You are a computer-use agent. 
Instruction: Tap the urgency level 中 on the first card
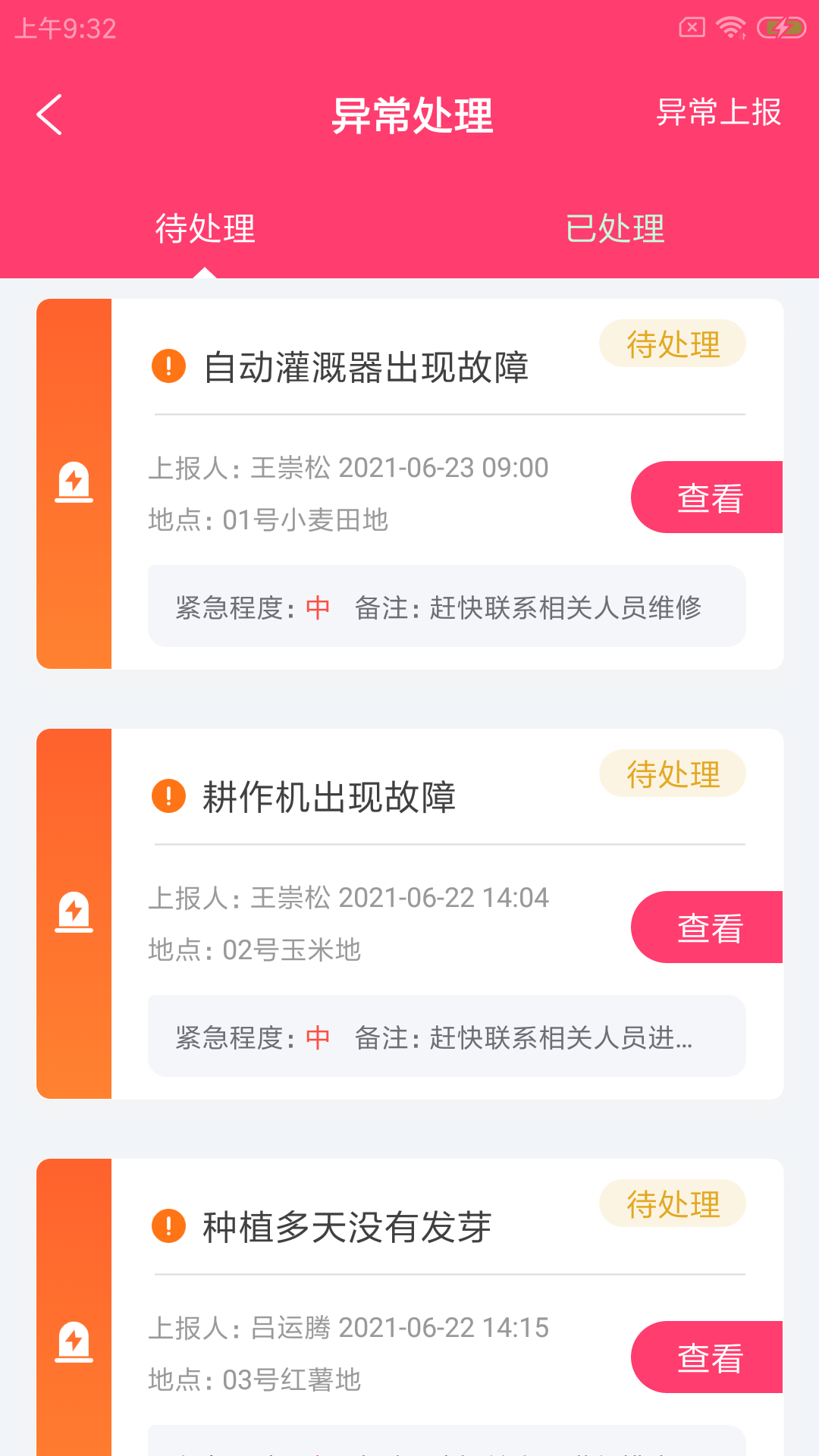tap(318, 607)
